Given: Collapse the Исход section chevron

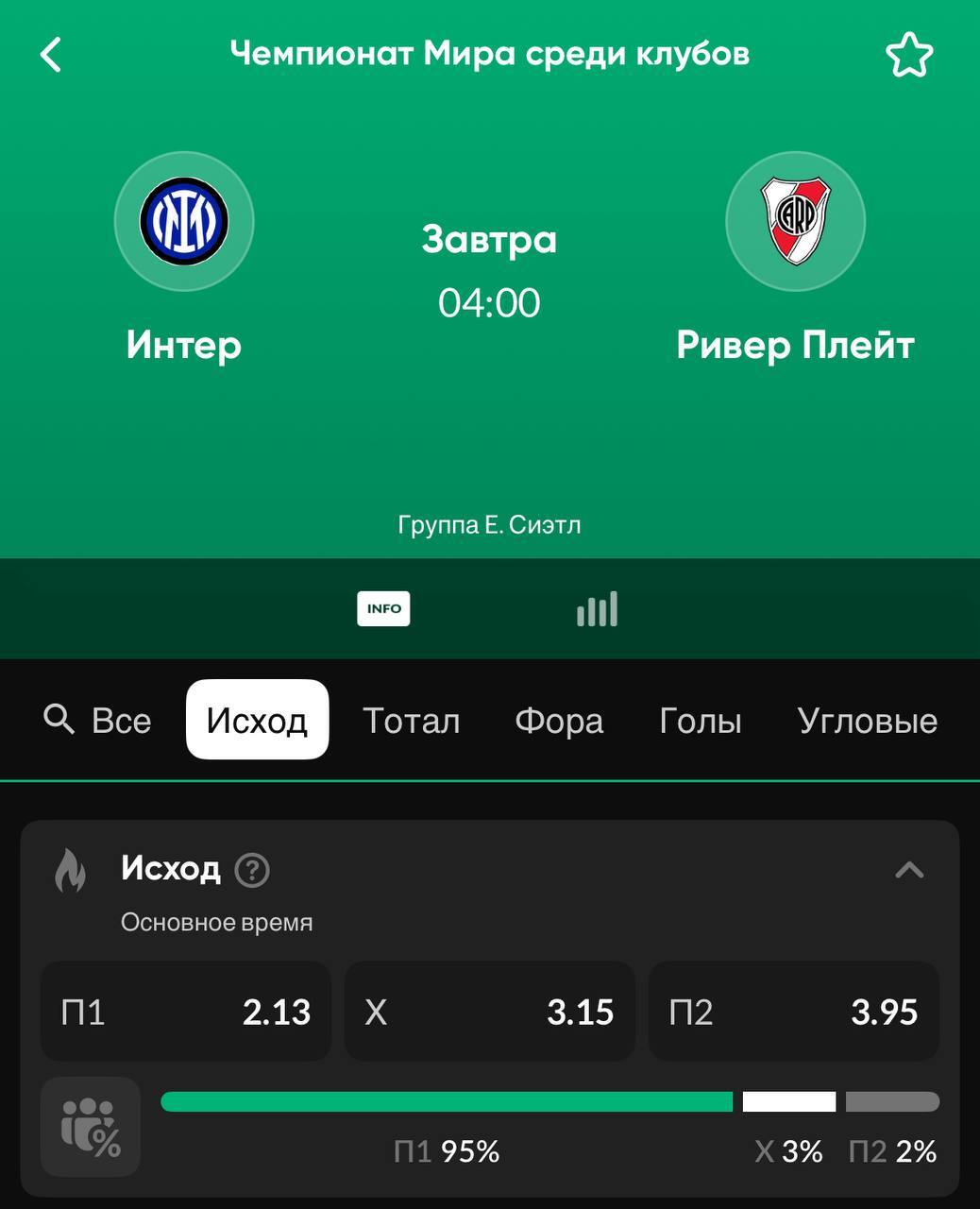Looking at the screenshot, I should pyautogui.click(x=908, y=869).
